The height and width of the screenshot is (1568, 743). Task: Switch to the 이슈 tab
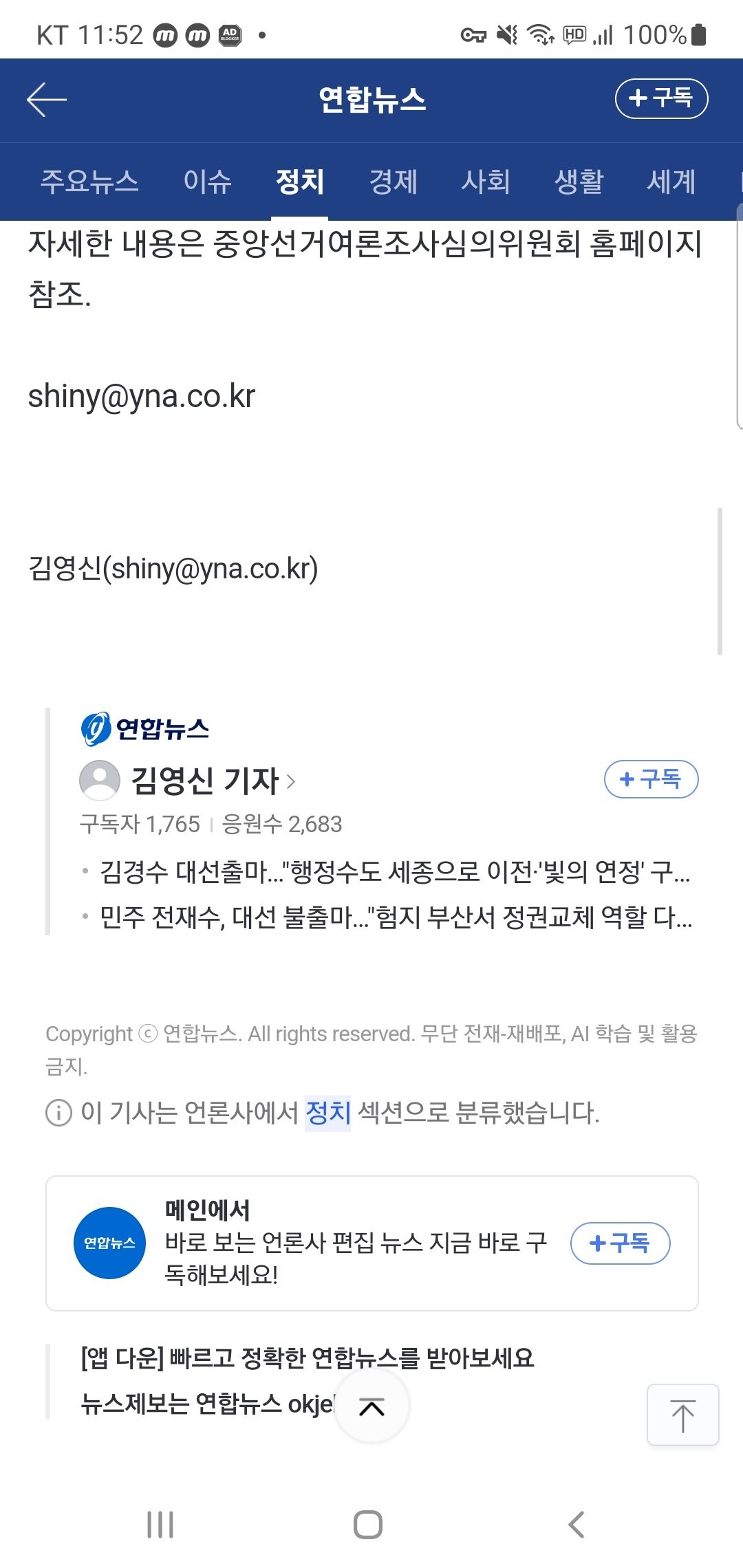point(207,182)
